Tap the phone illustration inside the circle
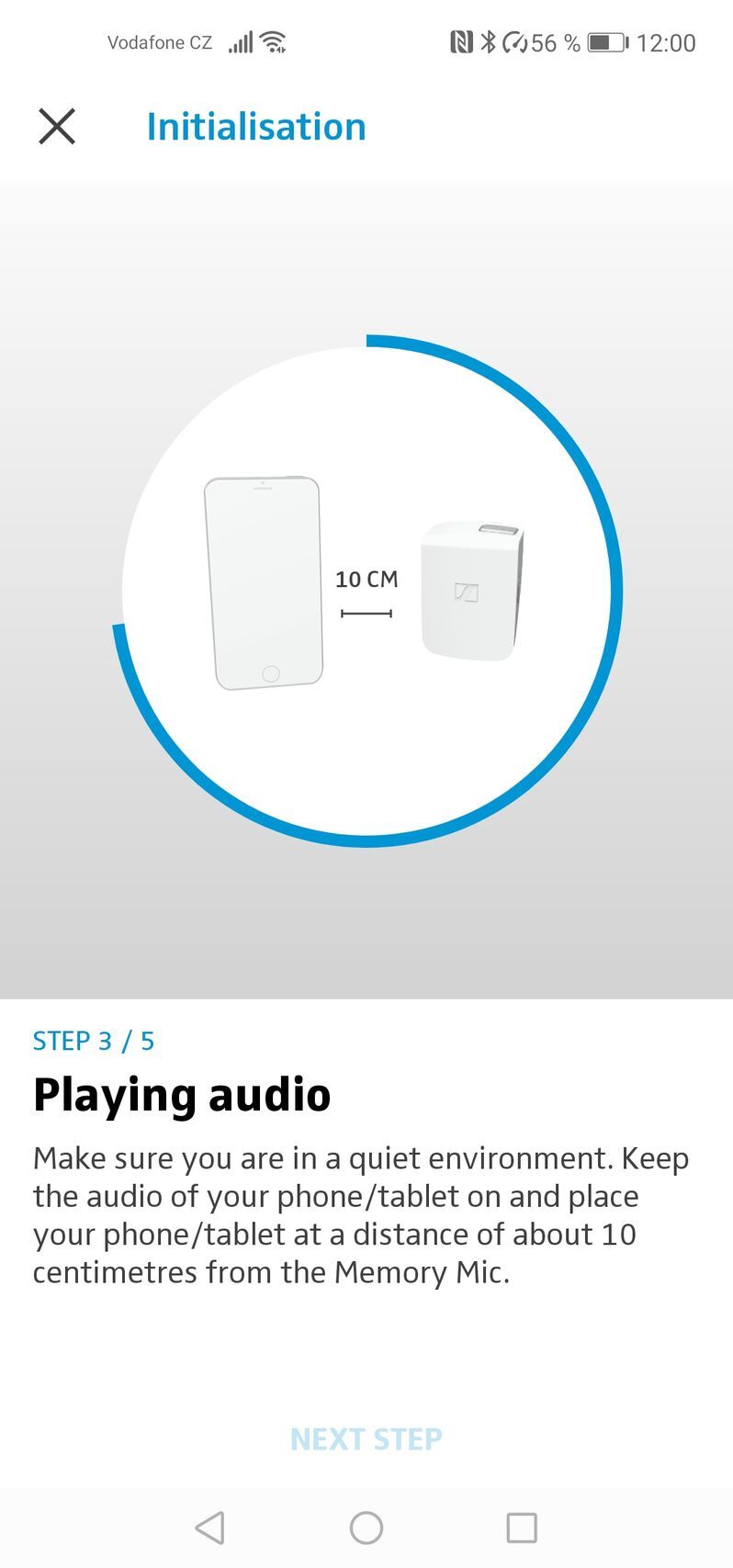The height and width of the screenshot is (1568, 733). [264, 581]
